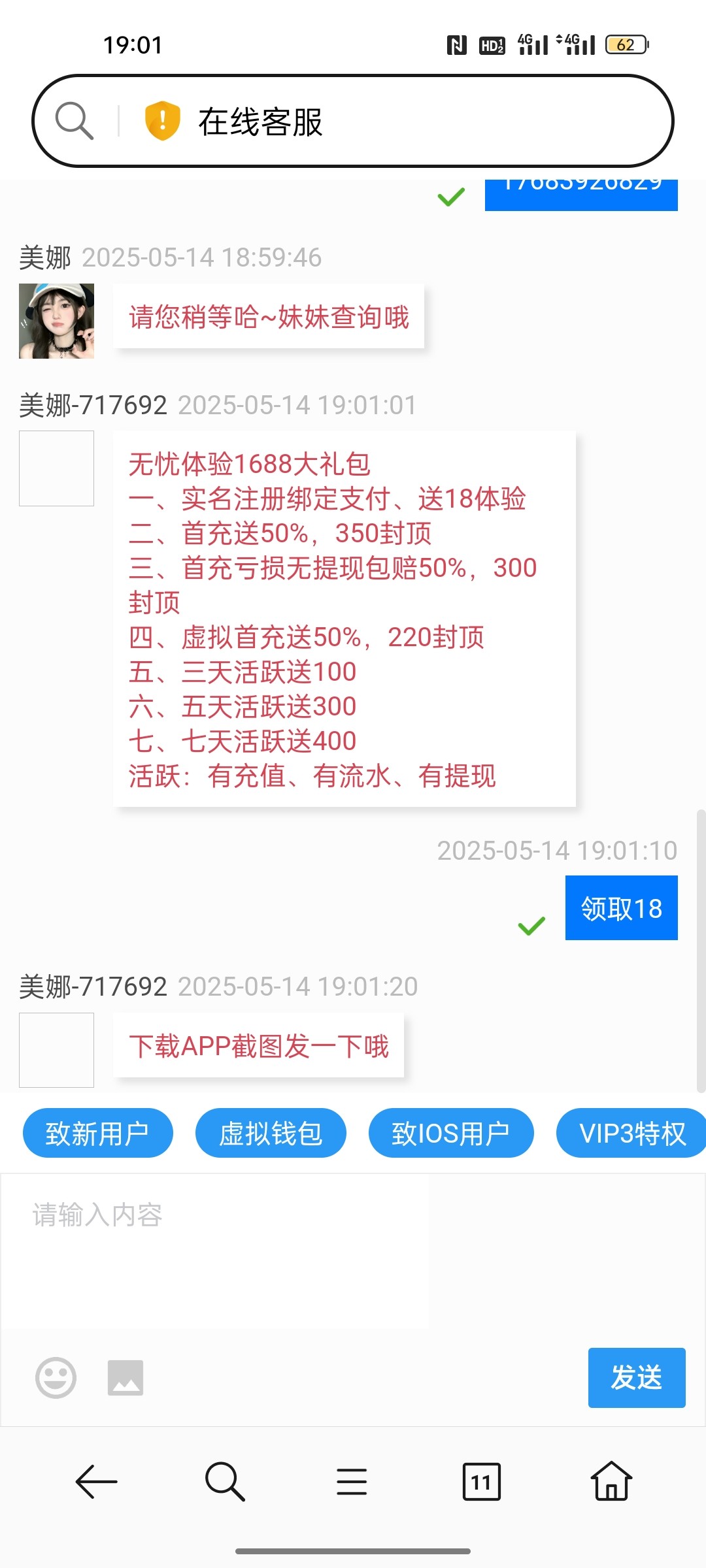Go back with the browser back arrow
This screenshot has height=1568, width=706.
tap(96, 1482)
